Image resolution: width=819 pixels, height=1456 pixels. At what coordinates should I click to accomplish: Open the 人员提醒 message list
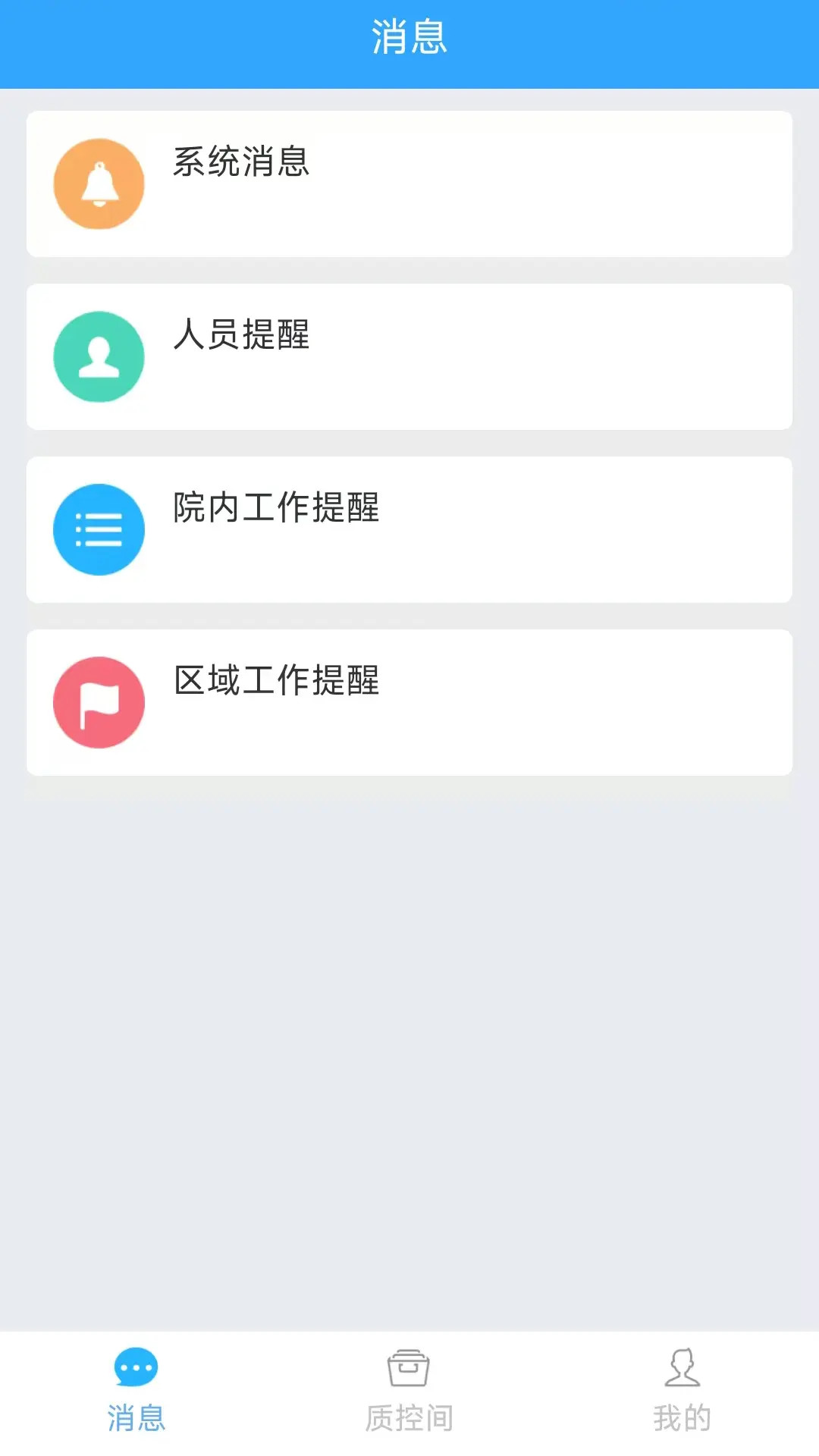[409, 356]
